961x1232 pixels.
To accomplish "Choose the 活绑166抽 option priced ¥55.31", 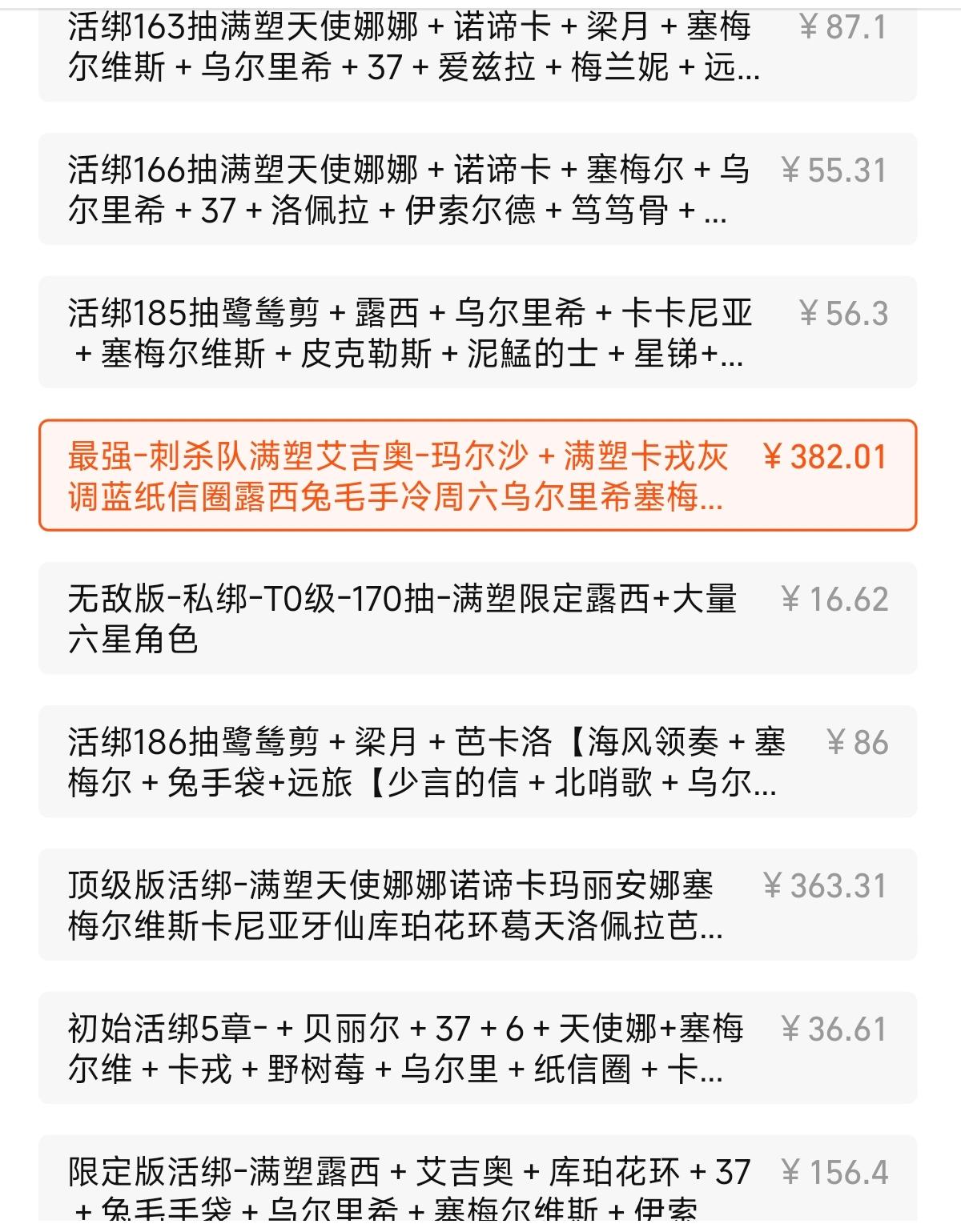I will [x=477, y=189].
